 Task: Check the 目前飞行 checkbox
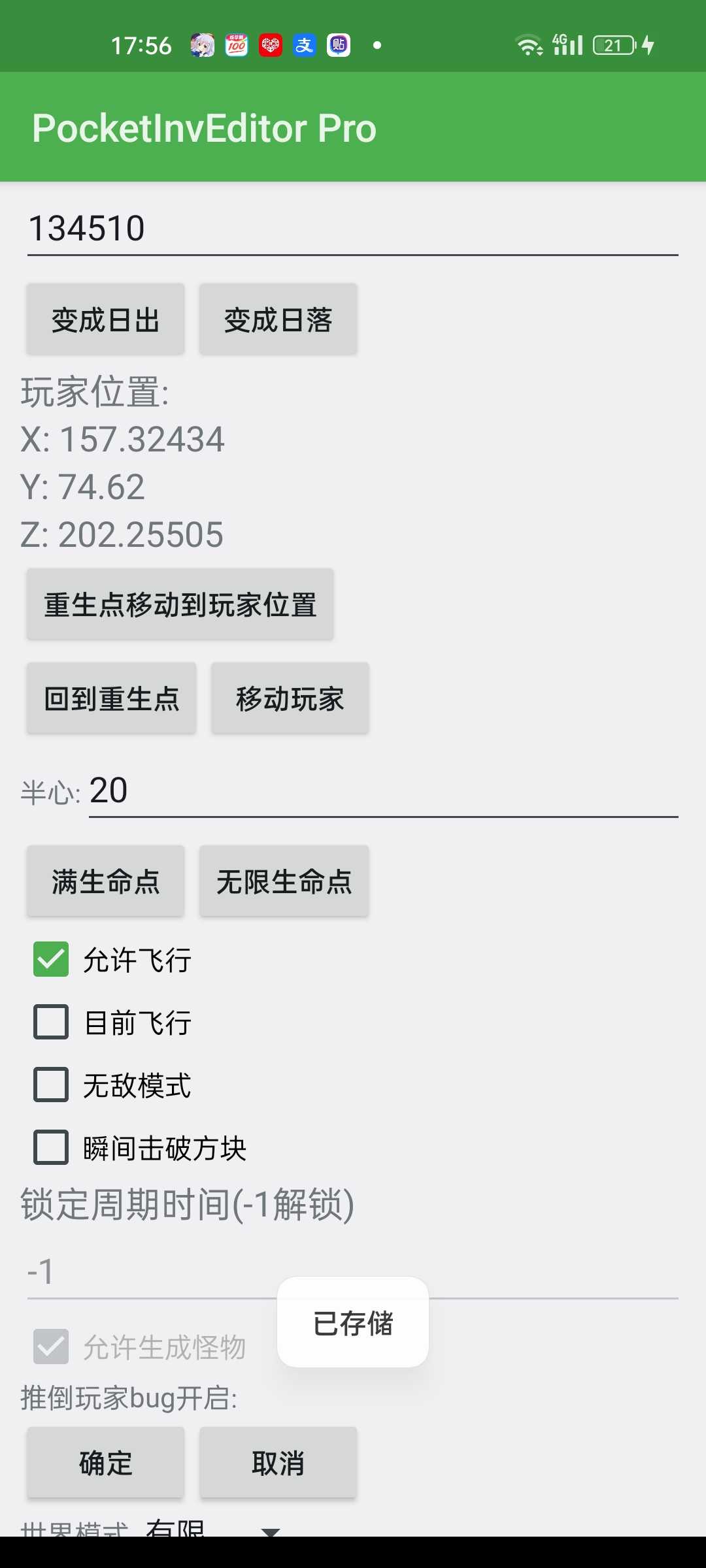pos(51,1022)
